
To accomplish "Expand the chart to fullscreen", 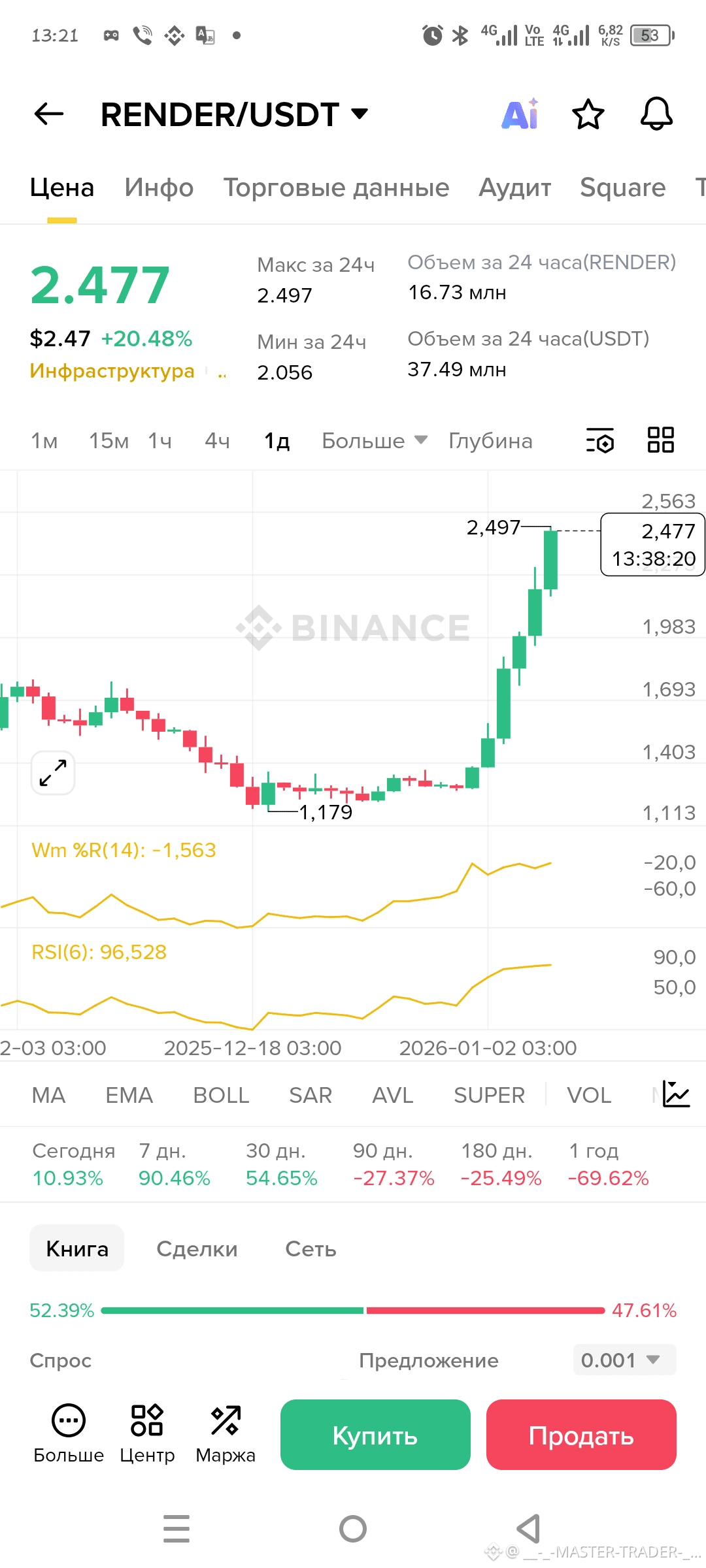I will pyautogui.click(x=53, y=773).
